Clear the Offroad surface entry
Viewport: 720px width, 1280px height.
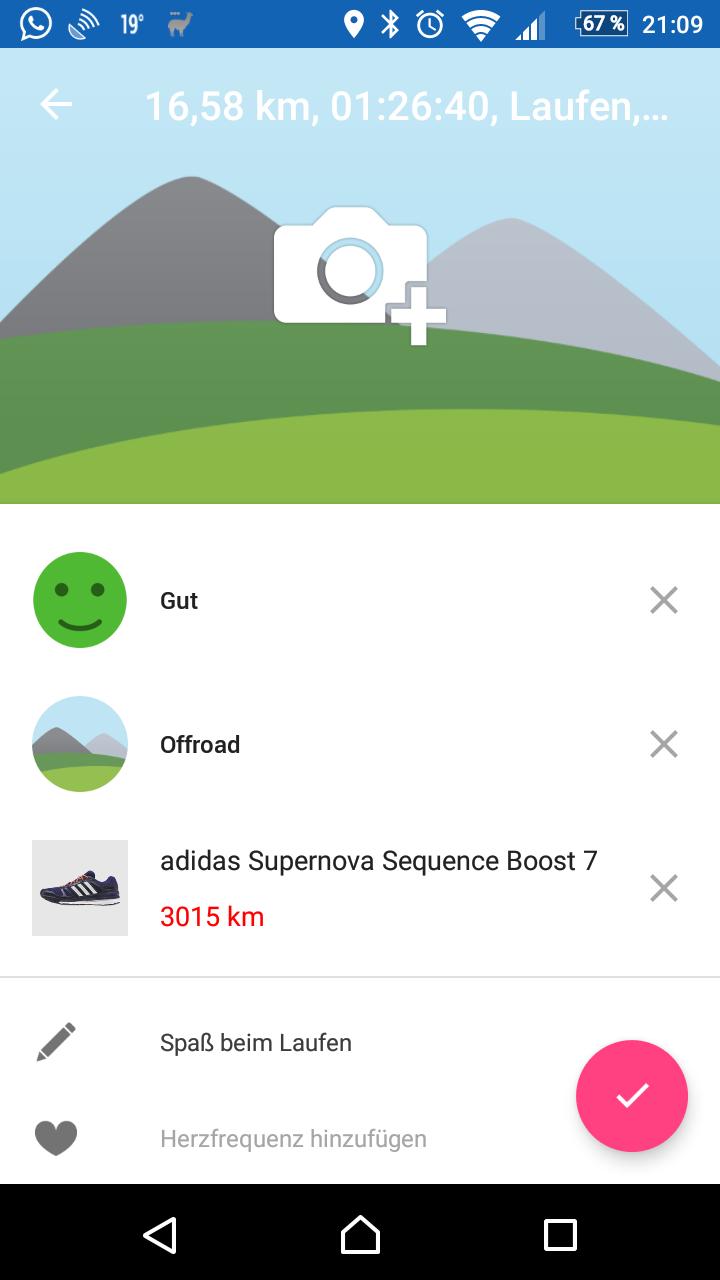[x=664, y=744]
